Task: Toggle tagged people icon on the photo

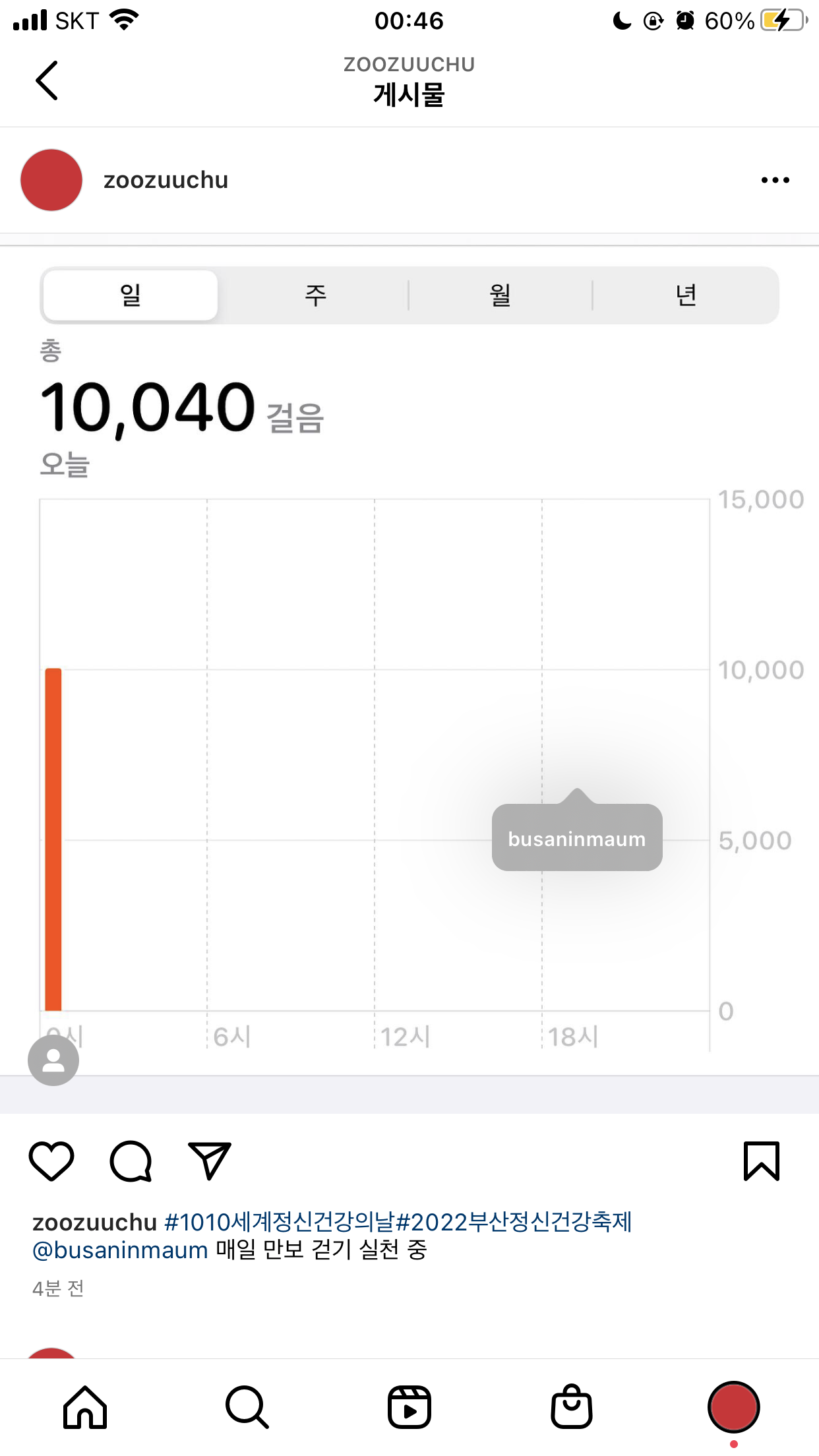Action: 53,1060
